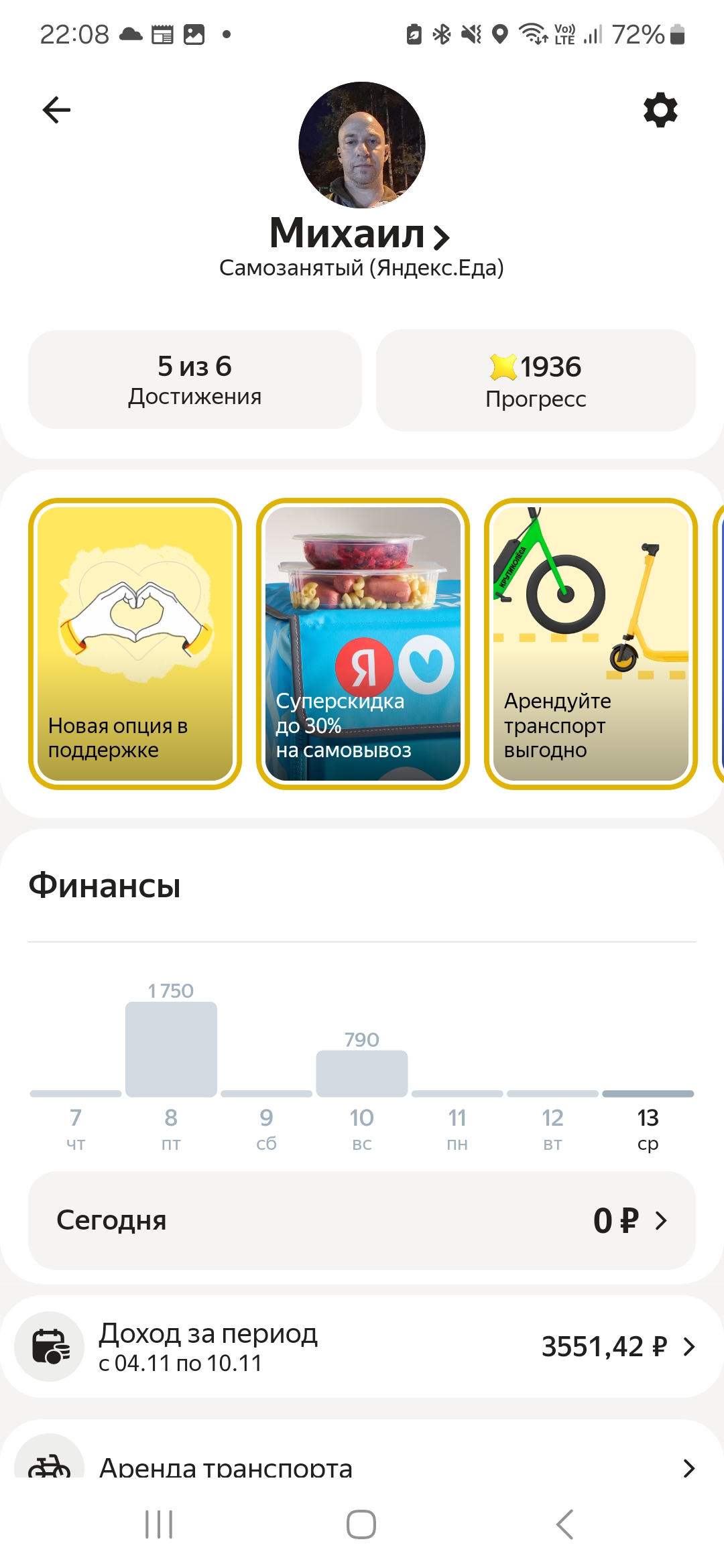Open Михаил's profile details
The height and width of the screenshot is (1568, 724).
point(361,233)
